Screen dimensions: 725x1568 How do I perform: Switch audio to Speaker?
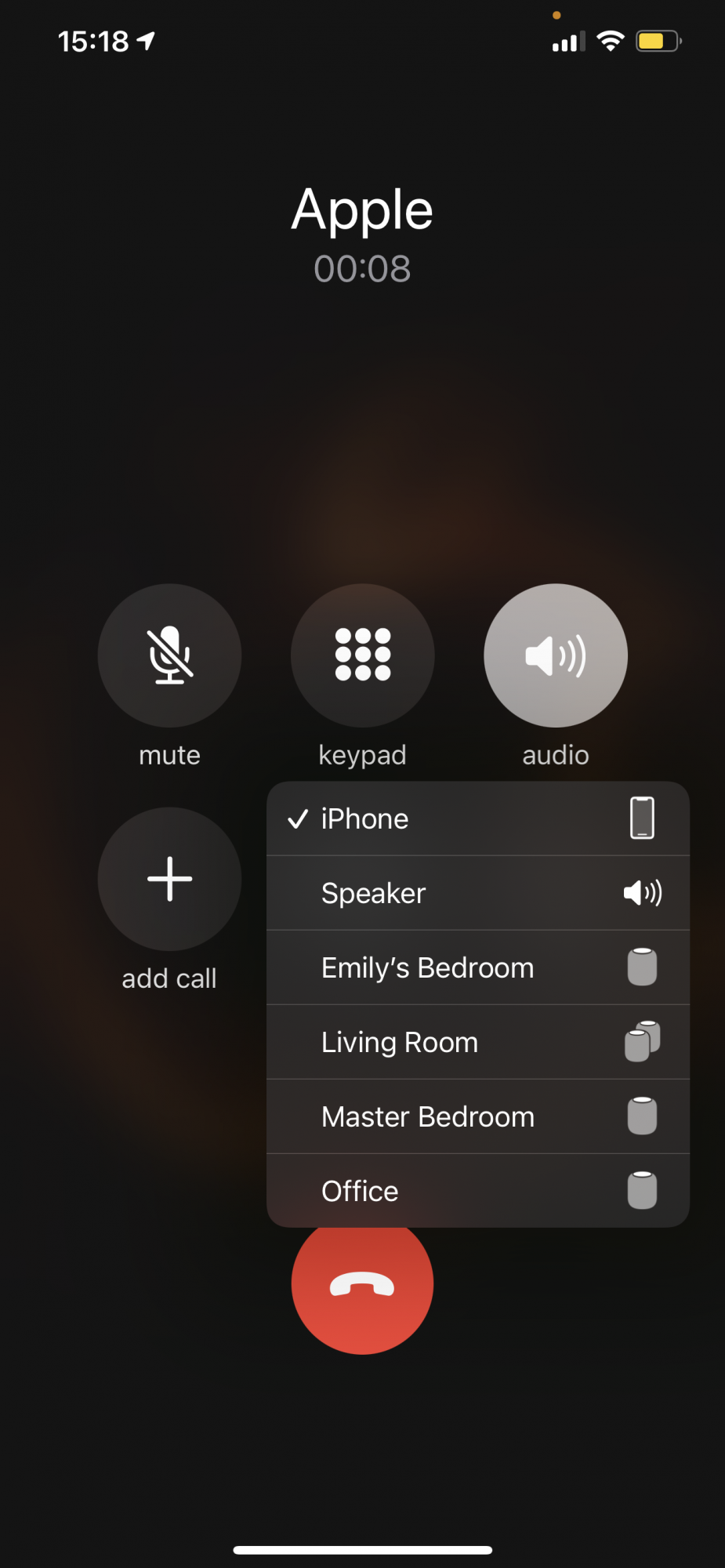pyautogui.click(x=477, y=893)
